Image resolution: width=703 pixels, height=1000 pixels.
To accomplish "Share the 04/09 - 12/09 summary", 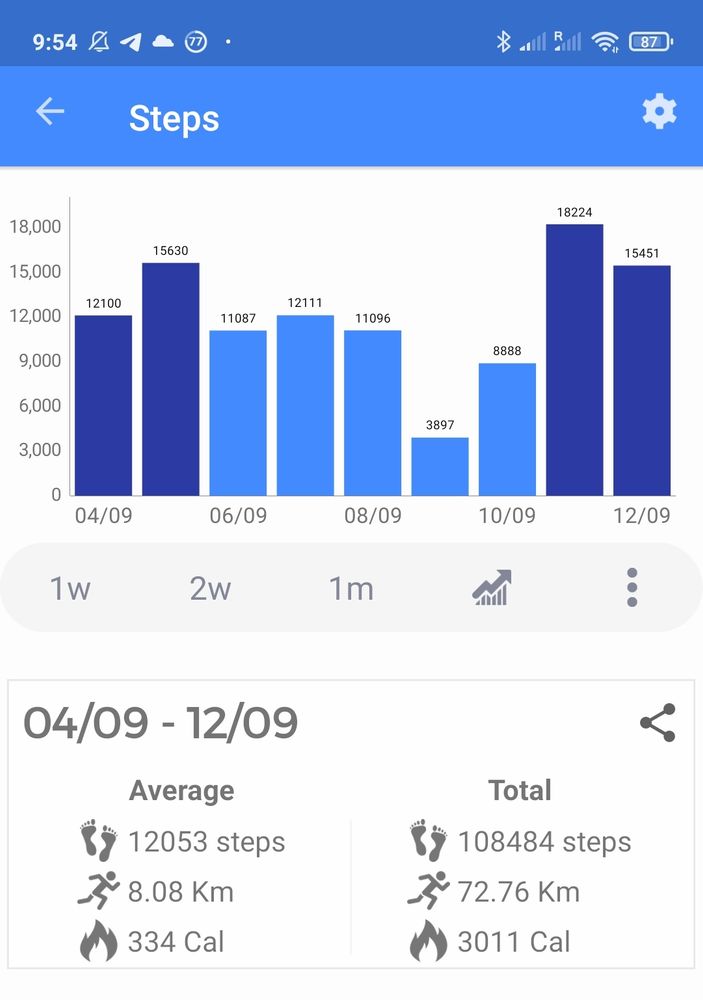I will pos(657,723).
